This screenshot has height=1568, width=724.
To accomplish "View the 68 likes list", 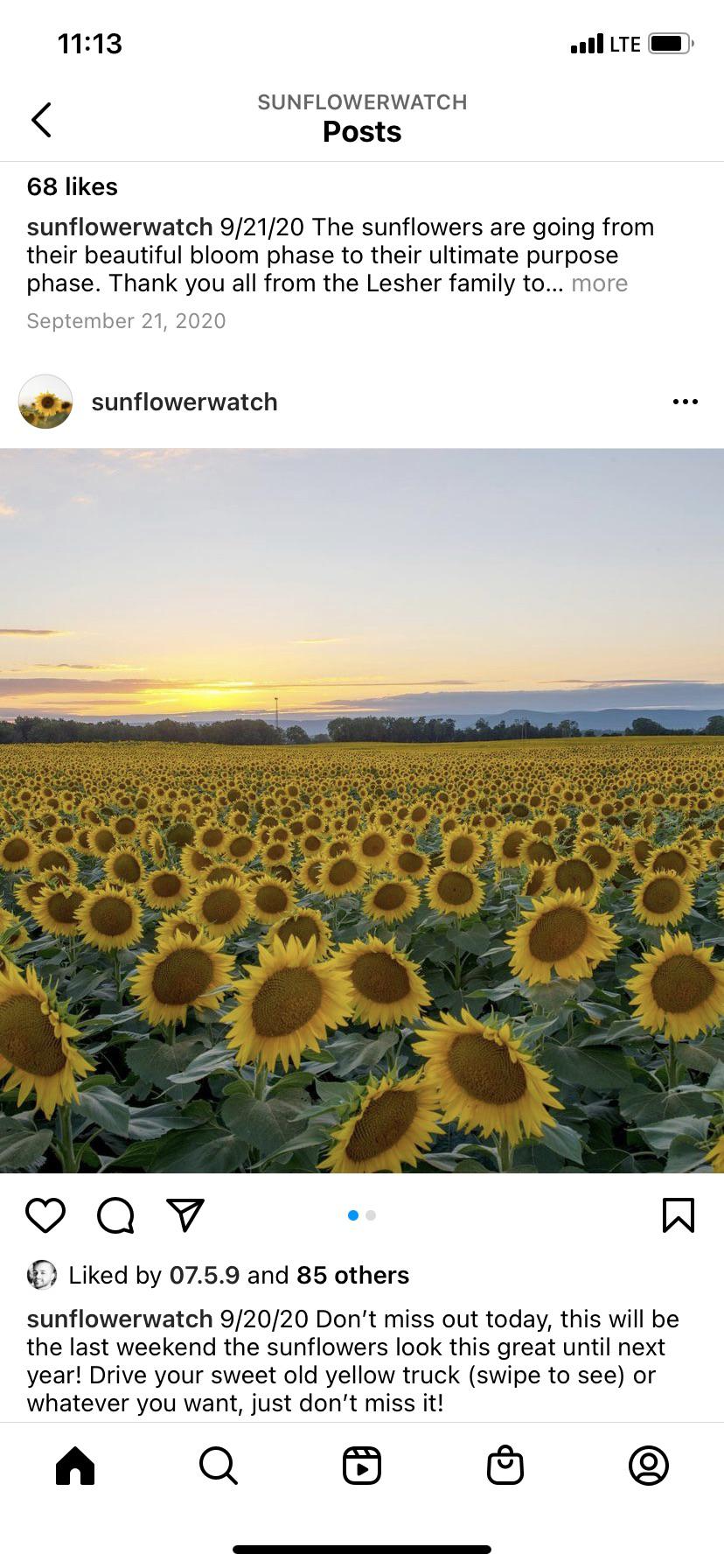I will pyautogui.click(x=73, y=186).
